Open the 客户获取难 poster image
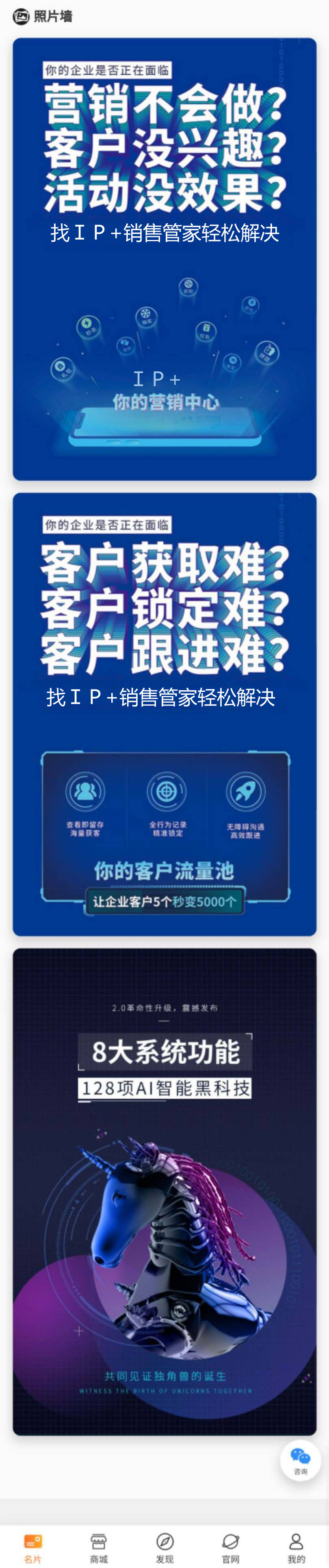Image resolution: width=329 pixels, height=1568 pixels. [164, 713]
